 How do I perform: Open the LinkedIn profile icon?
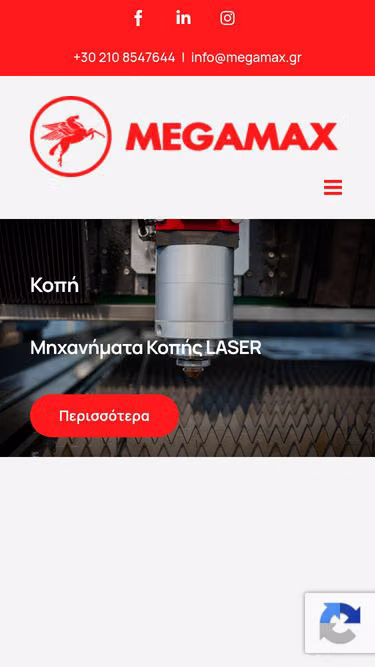(x=183, y=18)
